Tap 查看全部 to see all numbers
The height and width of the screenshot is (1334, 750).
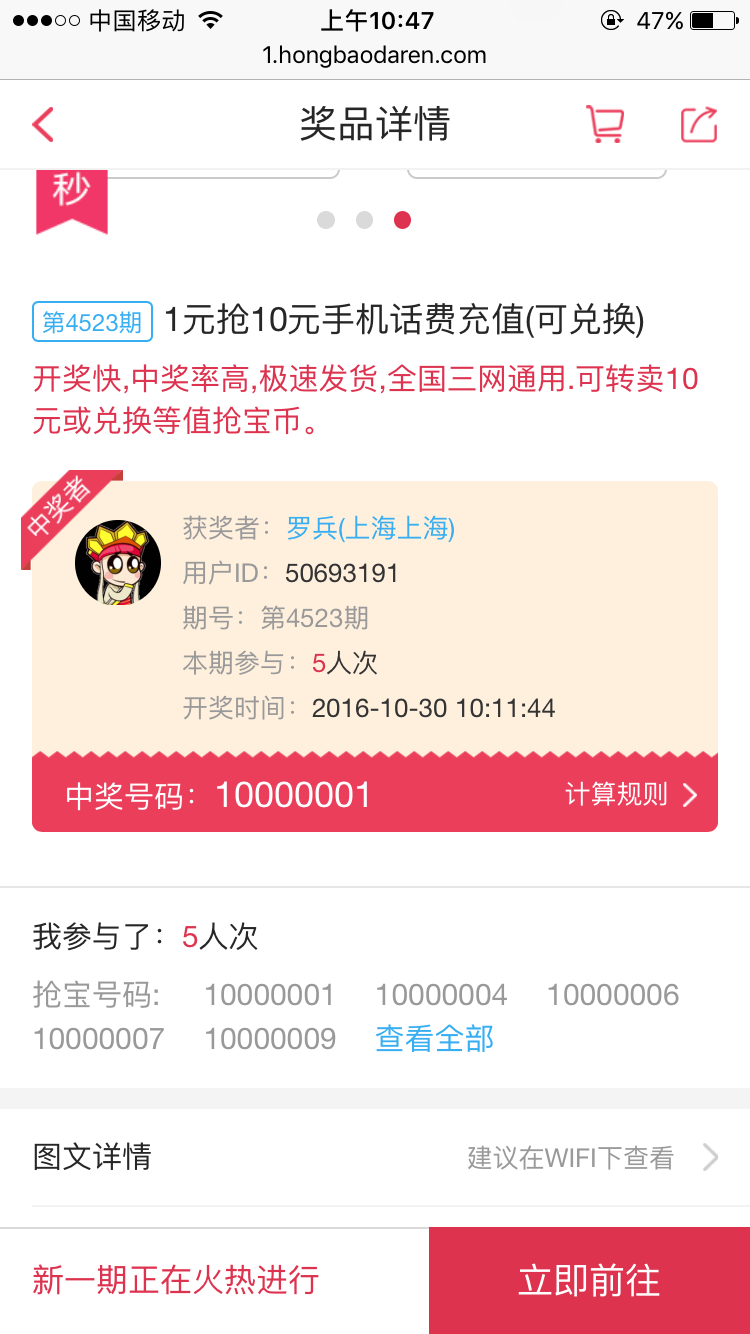(x=435, y=1039)
